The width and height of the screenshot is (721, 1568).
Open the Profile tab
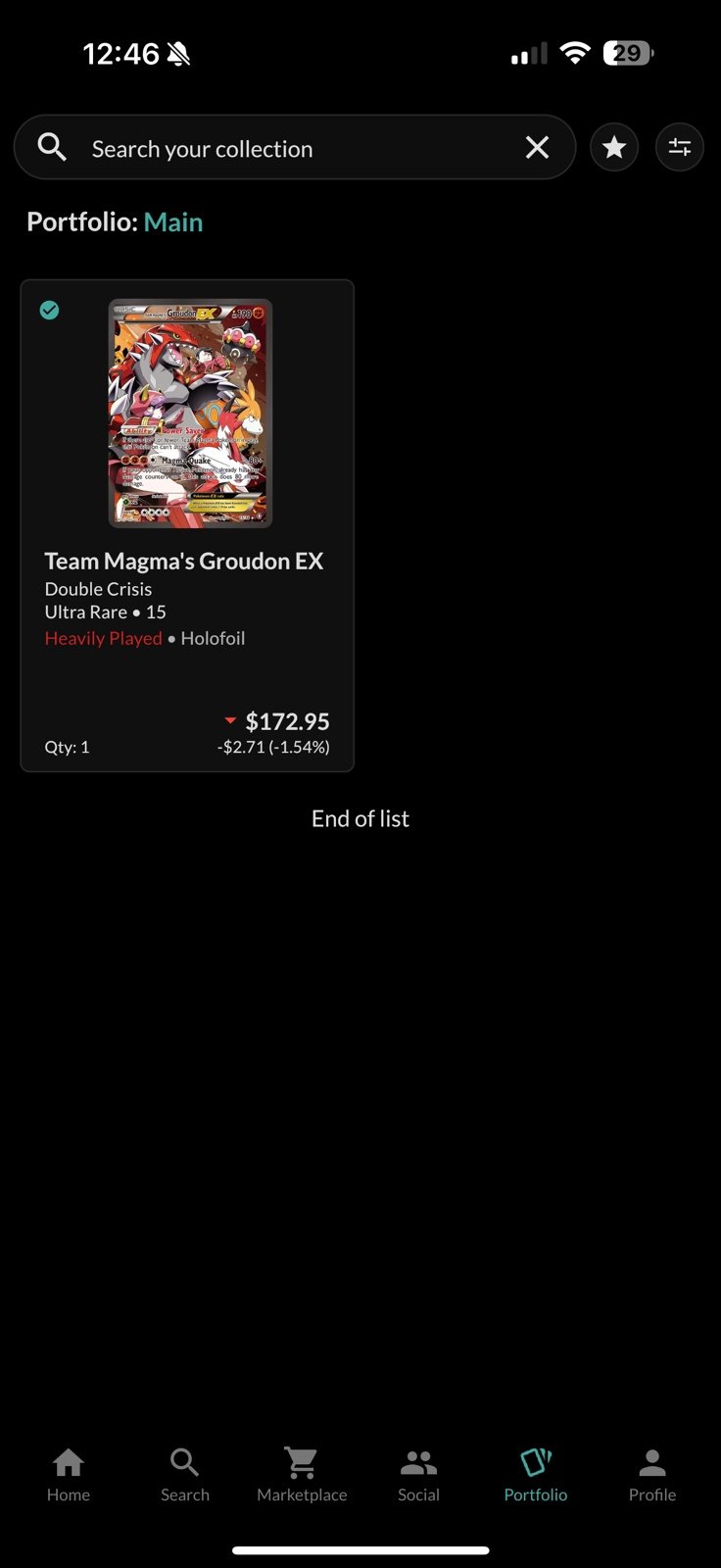(x=652, y=1475)
